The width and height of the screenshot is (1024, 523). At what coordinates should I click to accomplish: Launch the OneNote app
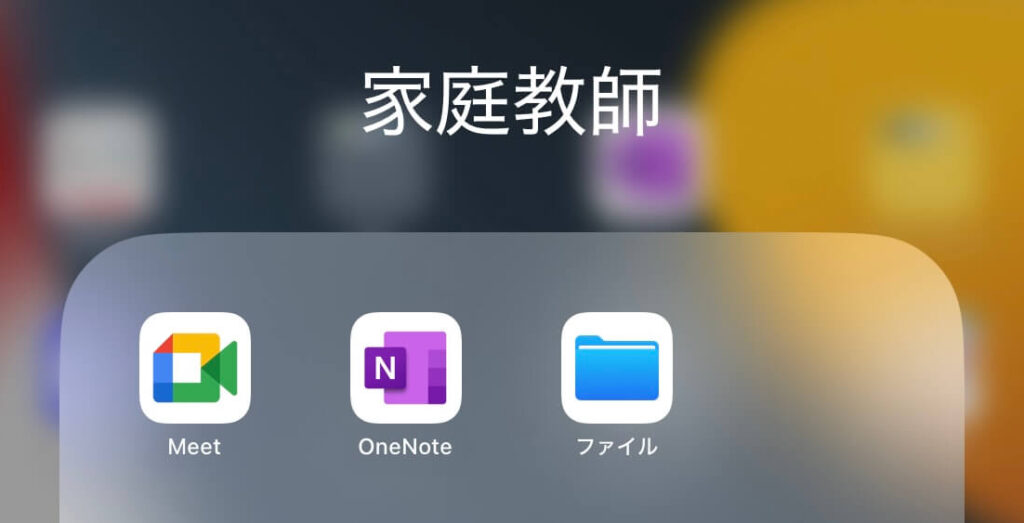(x=405, y=368)
